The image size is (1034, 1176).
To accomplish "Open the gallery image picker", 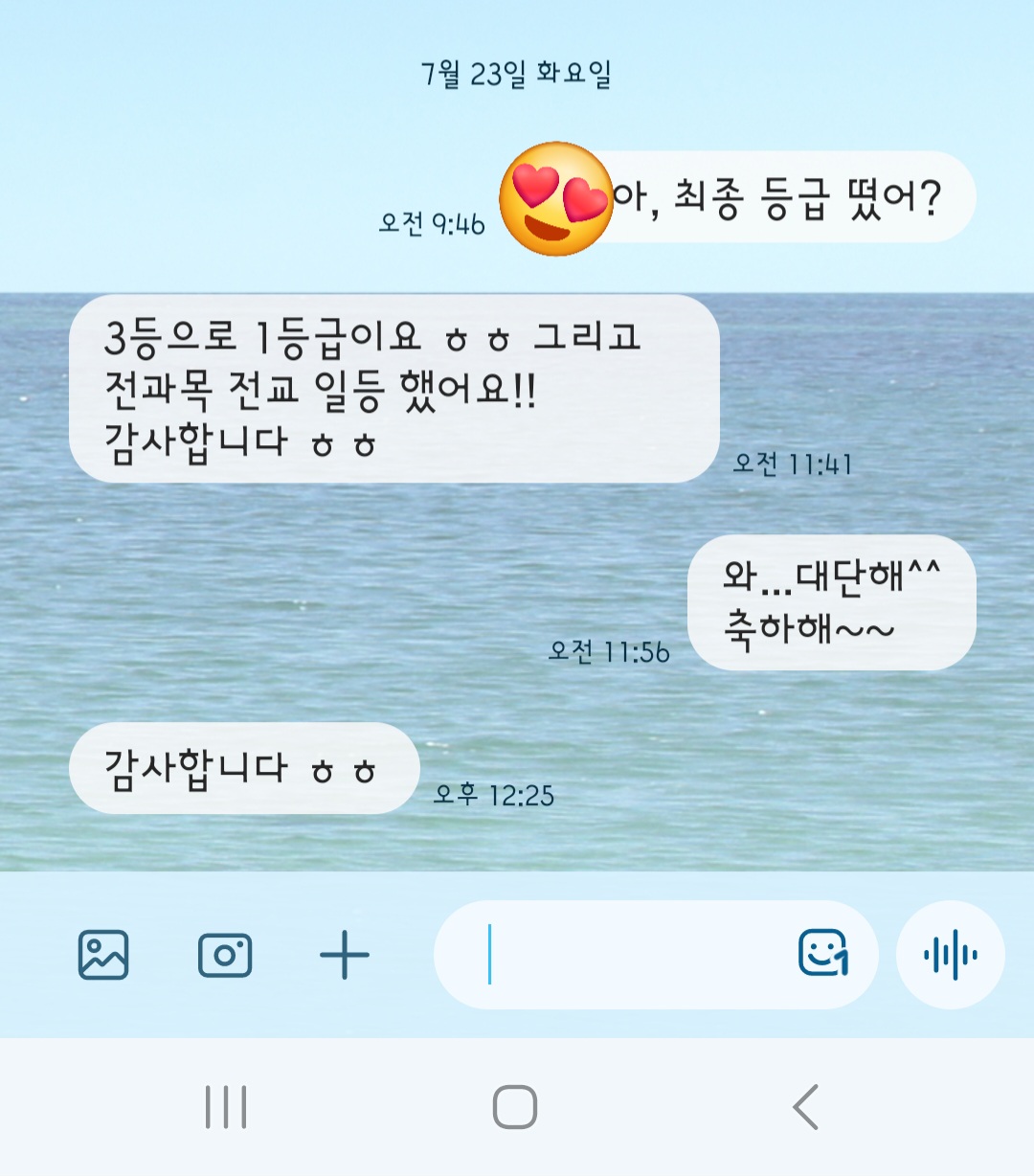I will tap(103, 955).
